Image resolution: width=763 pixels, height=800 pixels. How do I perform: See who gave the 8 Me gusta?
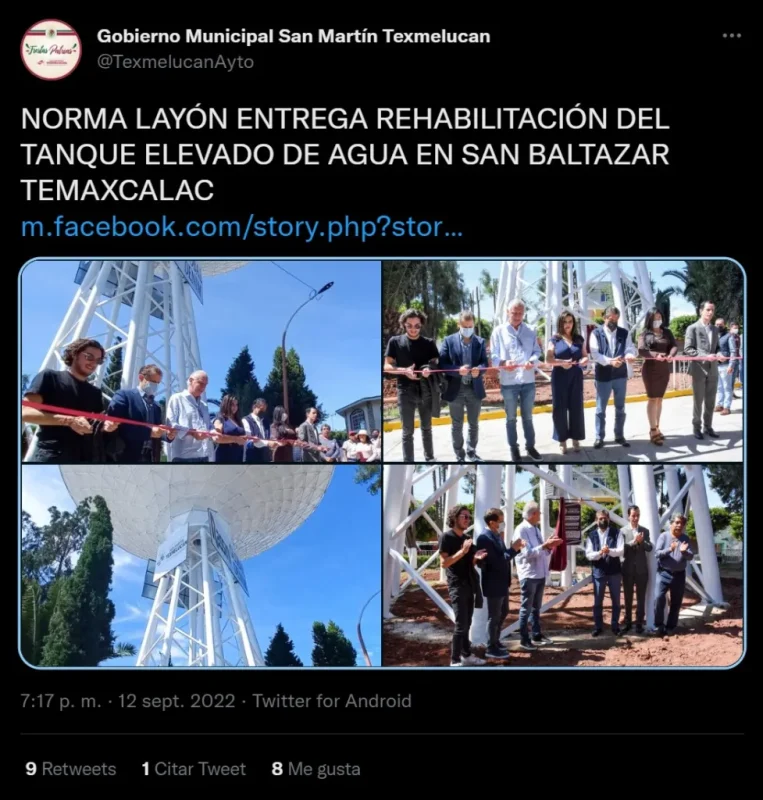pos(315,769)
